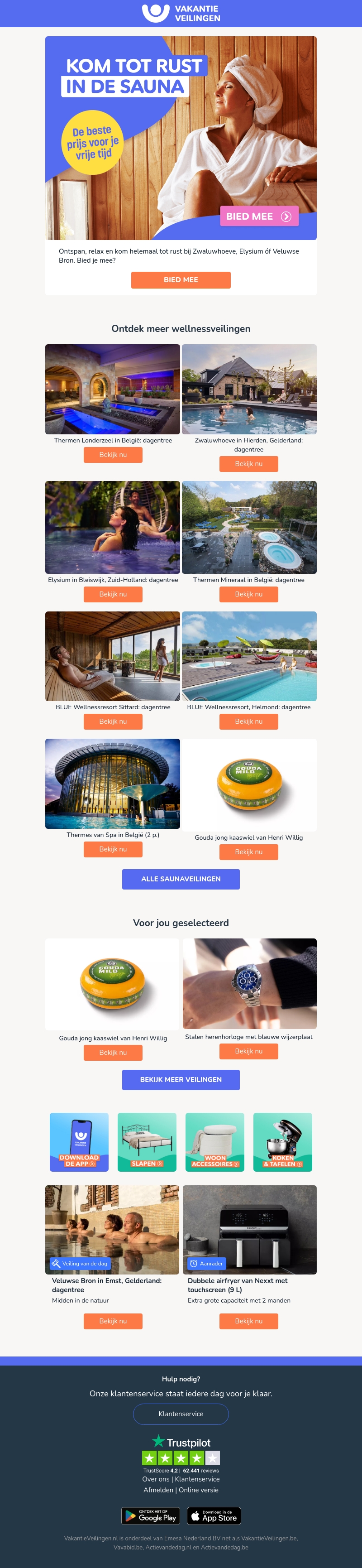Open the Google Play badge

pos(151,1515)
